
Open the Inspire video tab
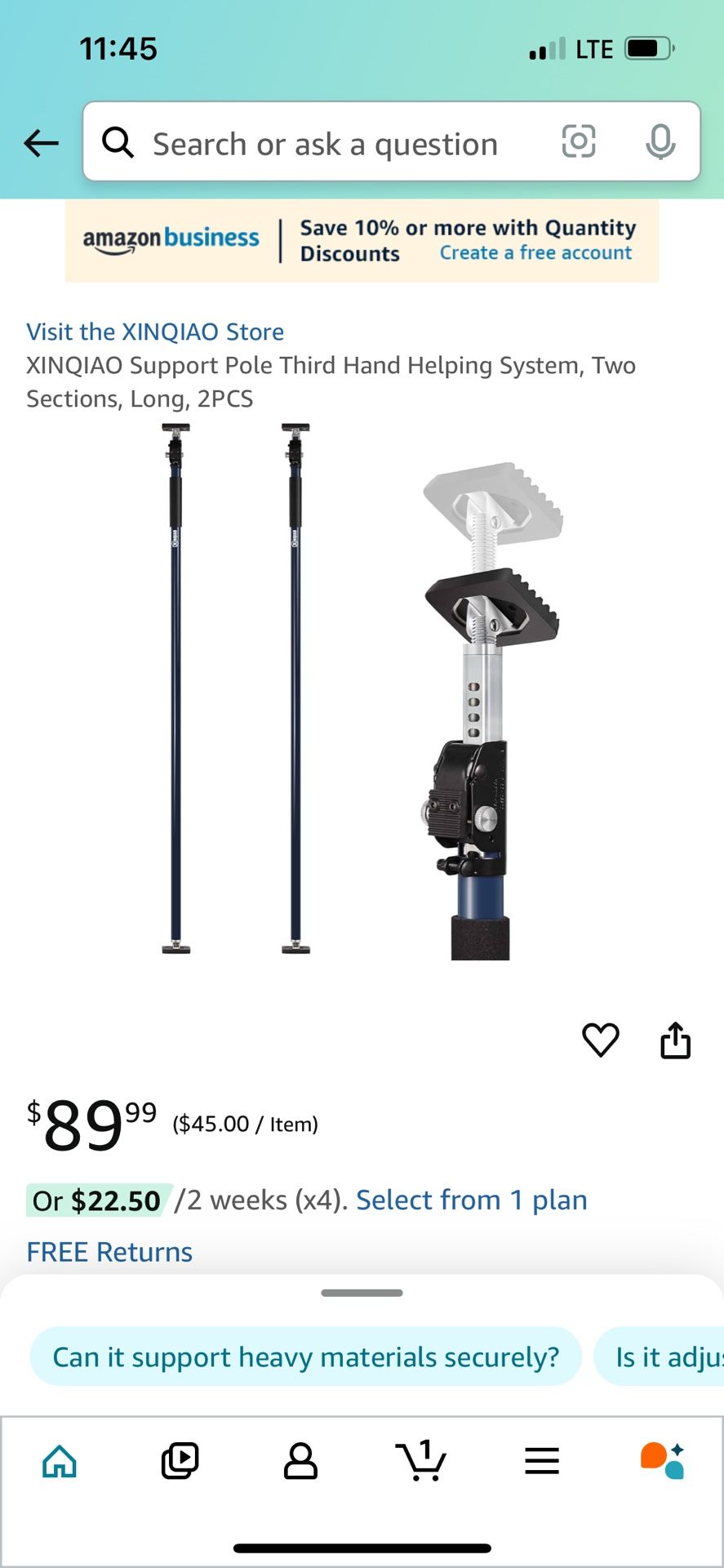click(180, 1461)
